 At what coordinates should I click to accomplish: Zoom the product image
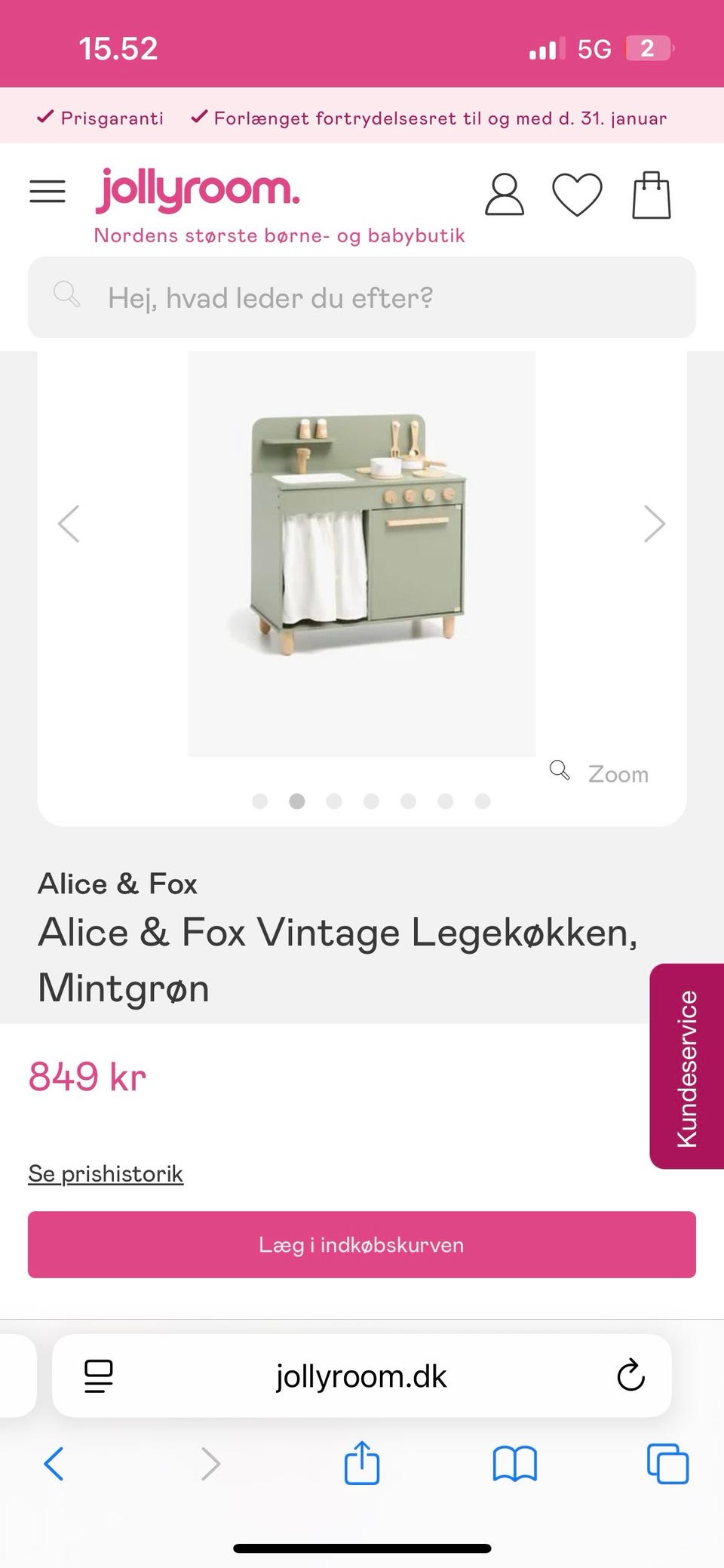(600, 773)
